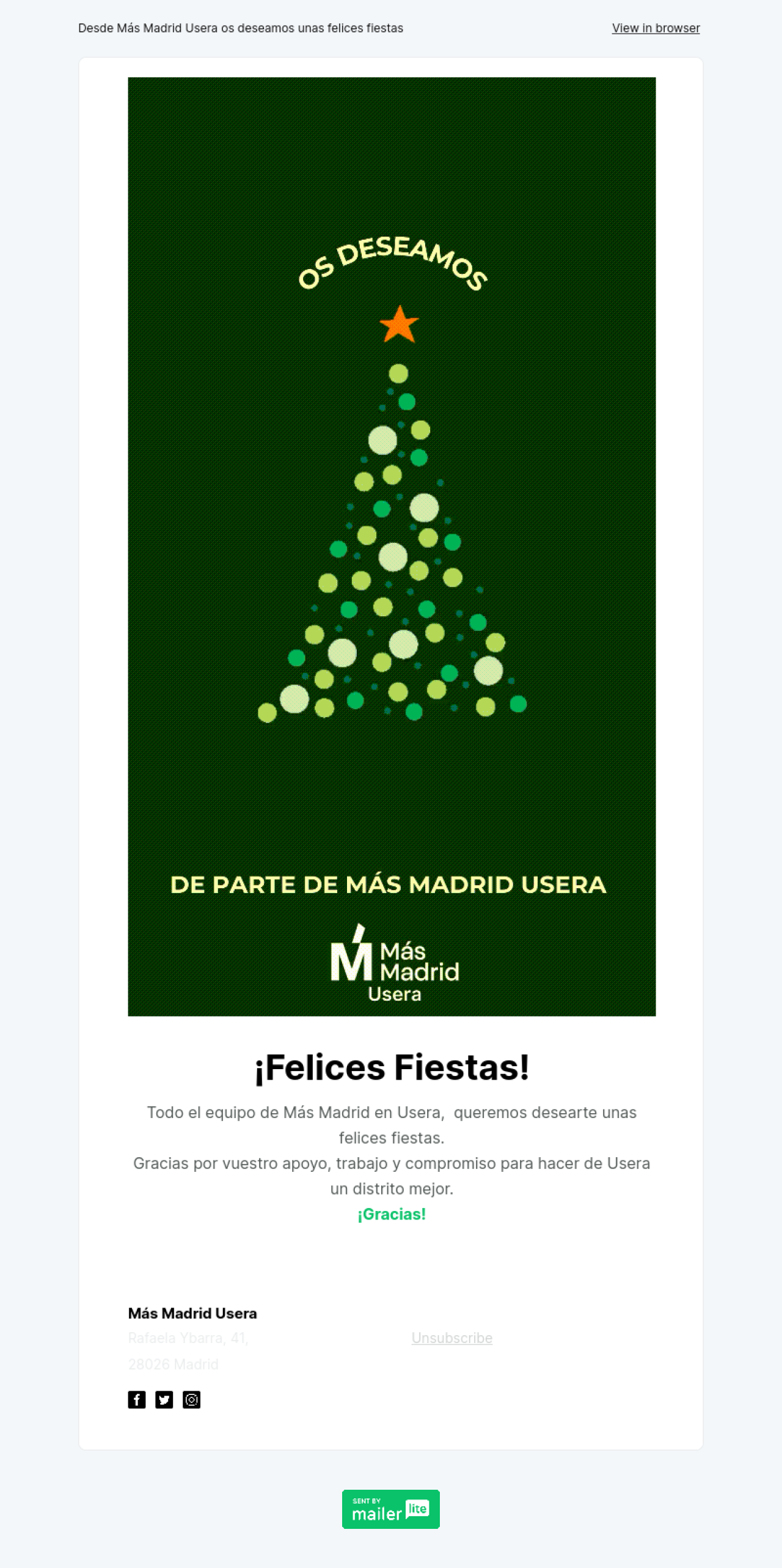
Task: Open the View in browser link
Action: (x=656, y=28)
